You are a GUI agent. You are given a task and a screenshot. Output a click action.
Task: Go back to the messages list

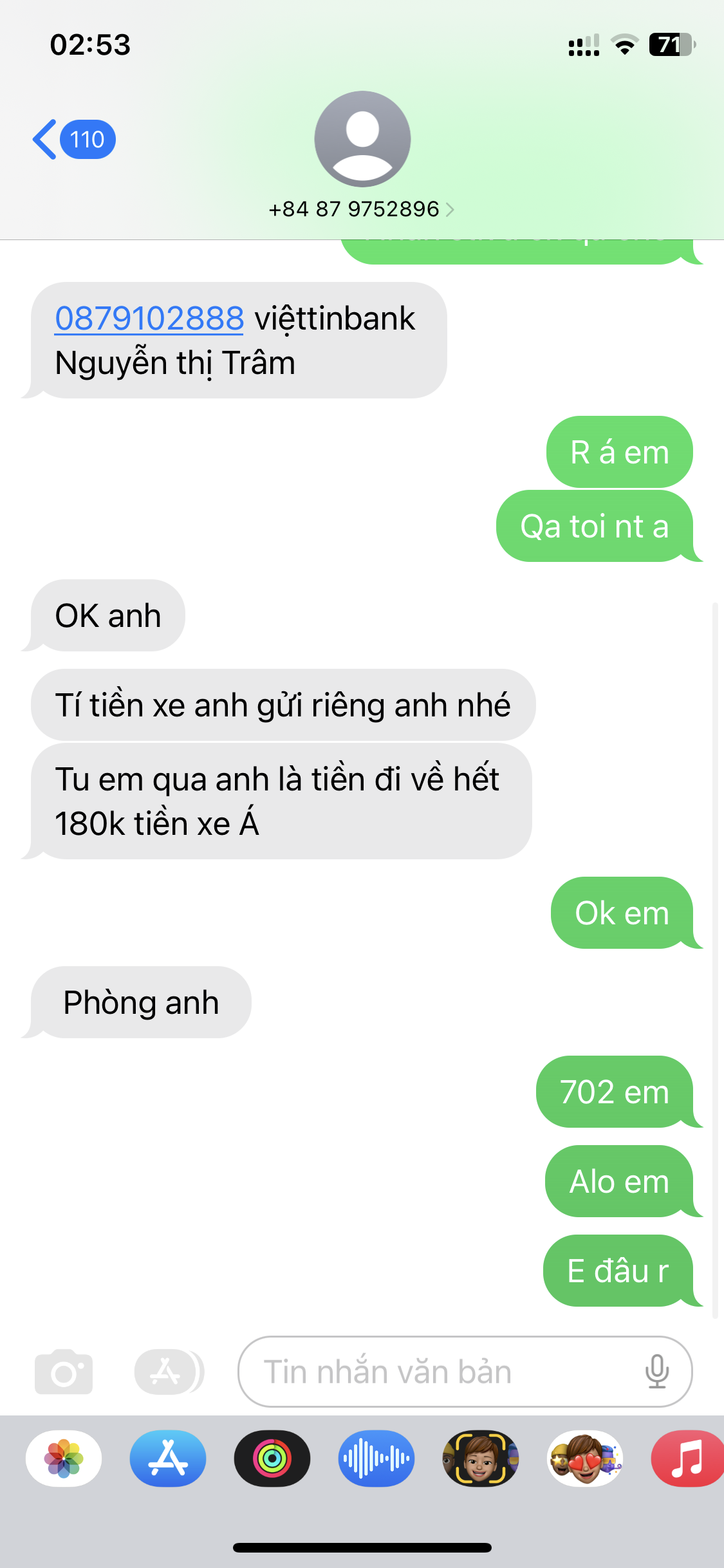[72, 139]
